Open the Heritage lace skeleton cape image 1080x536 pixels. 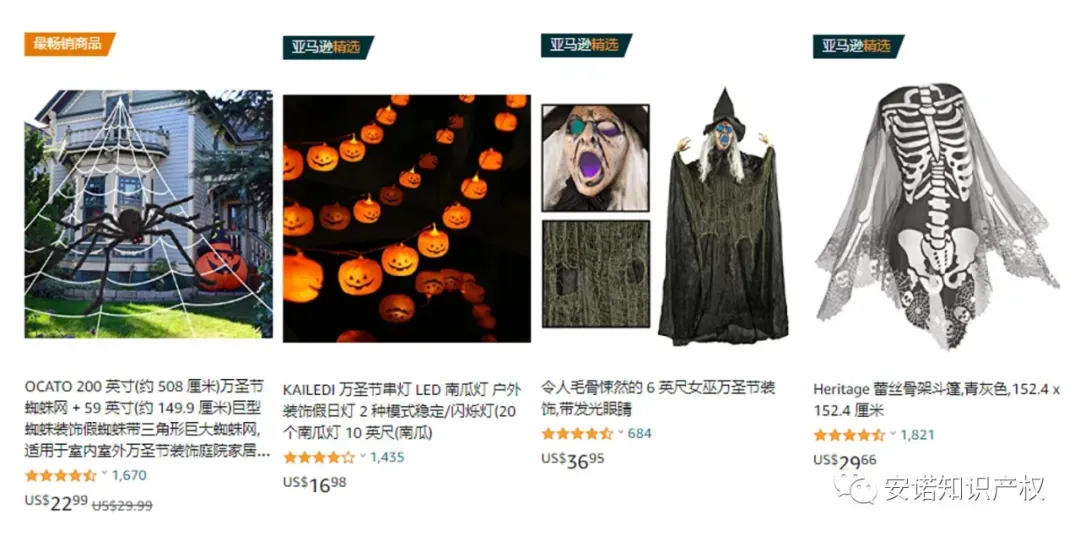pos(935,216)
